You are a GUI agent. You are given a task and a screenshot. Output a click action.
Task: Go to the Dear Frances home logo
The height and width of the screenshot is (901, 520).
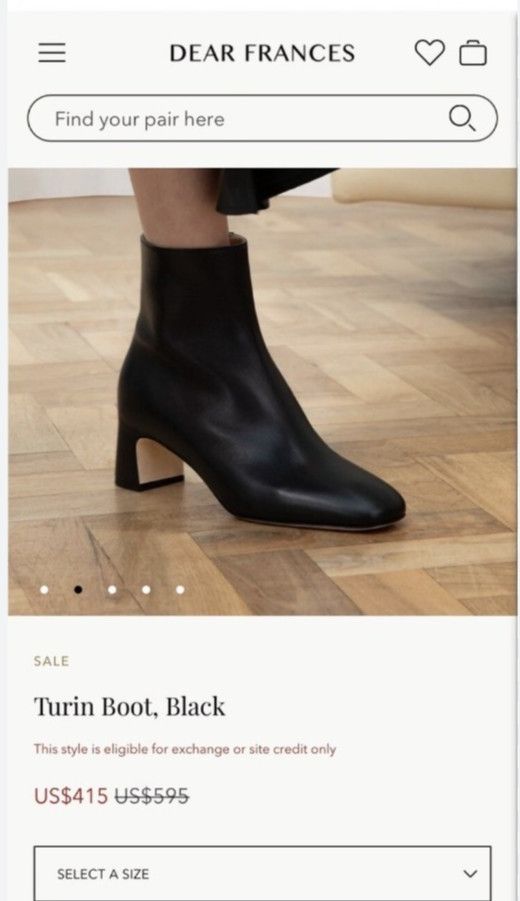click(x=262, y=53)
